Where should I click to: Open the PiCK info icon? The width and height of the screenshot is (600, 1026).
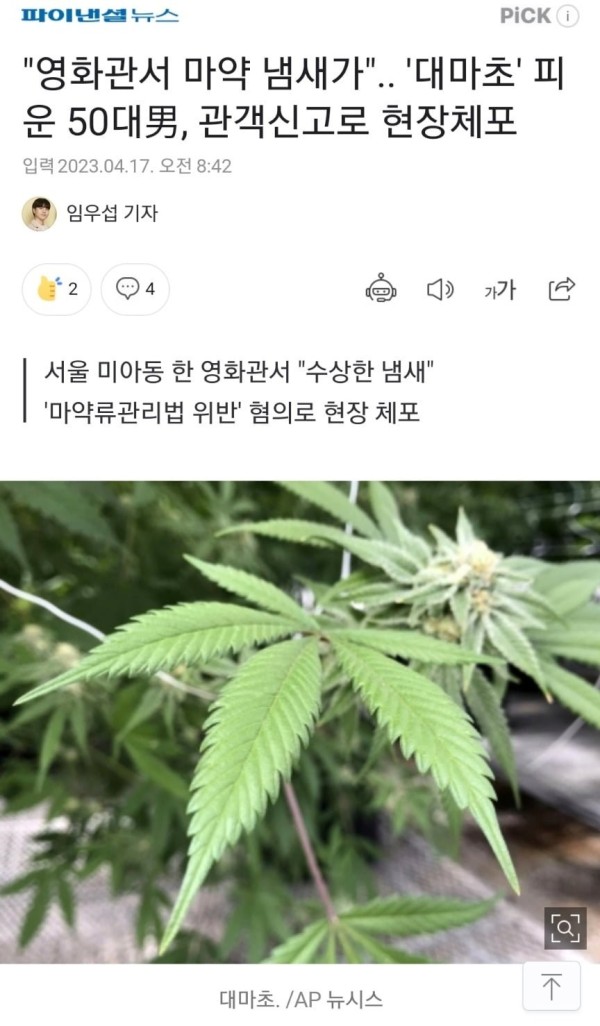pos(567,16)
